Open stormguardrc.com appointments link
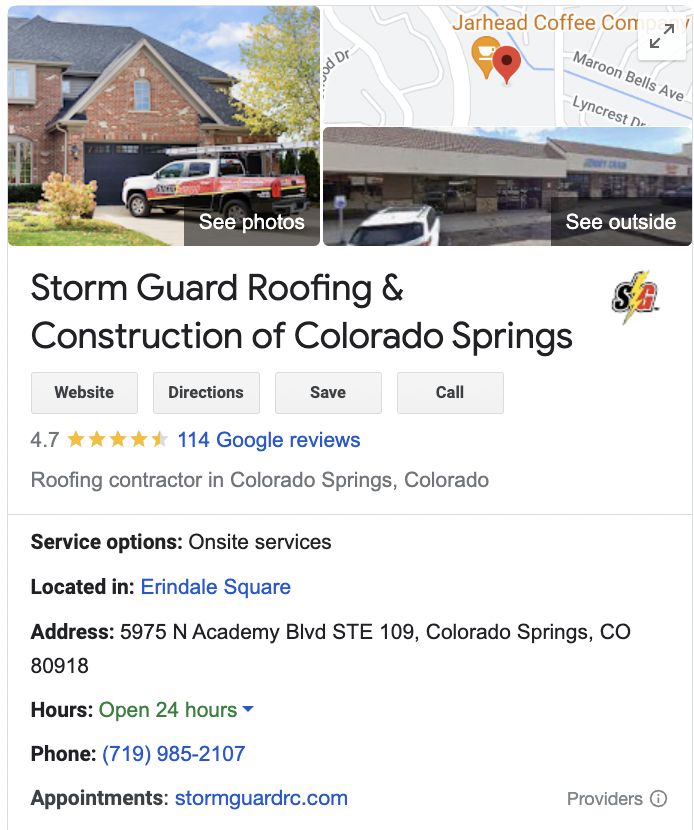The width and height of the screenshot is (694, 830). pyautogui.click(x=261, y=798)
